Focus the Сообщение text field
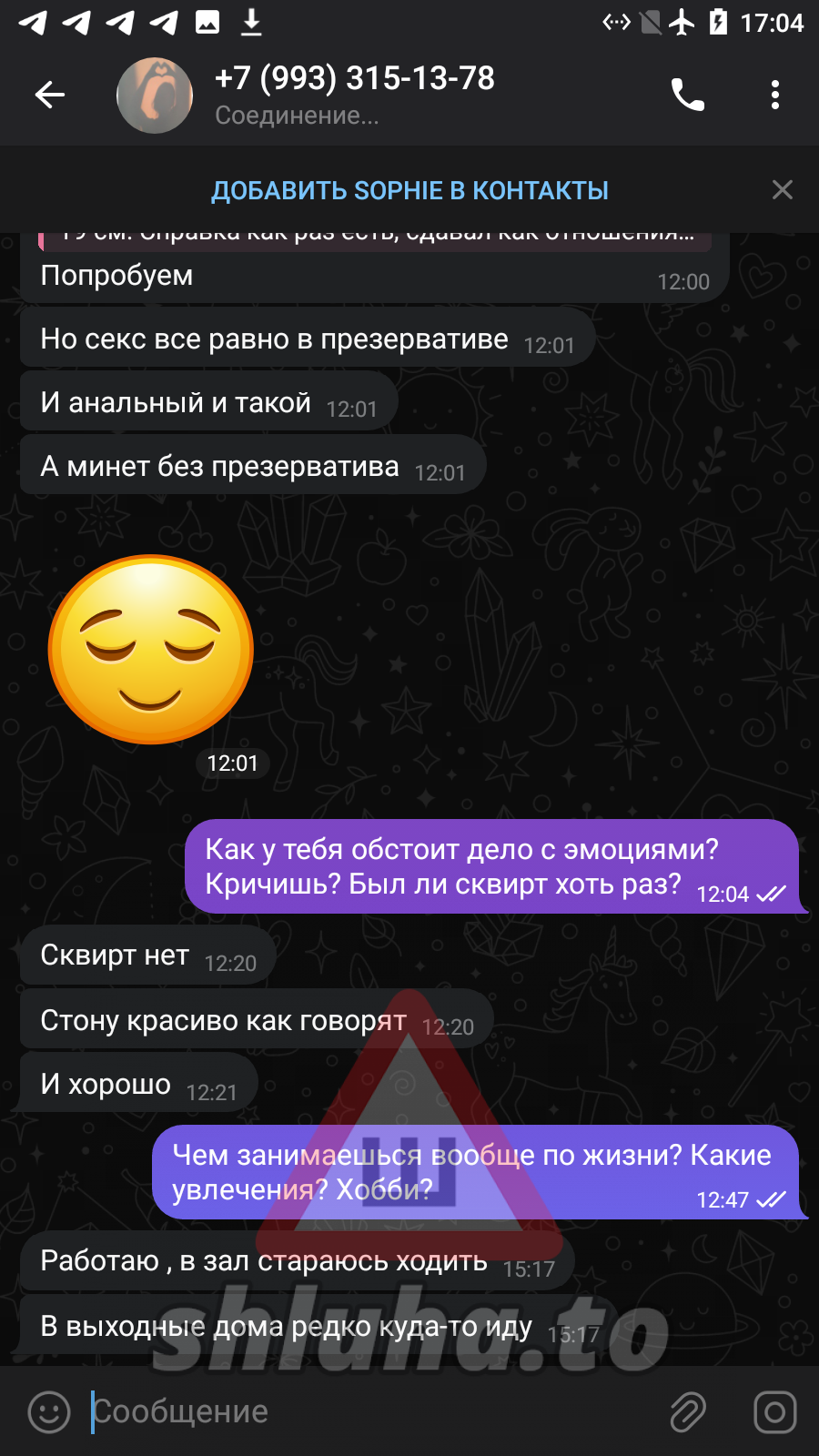Image resolution: width=819 pixels, height=1456 pixels. 373,1411
